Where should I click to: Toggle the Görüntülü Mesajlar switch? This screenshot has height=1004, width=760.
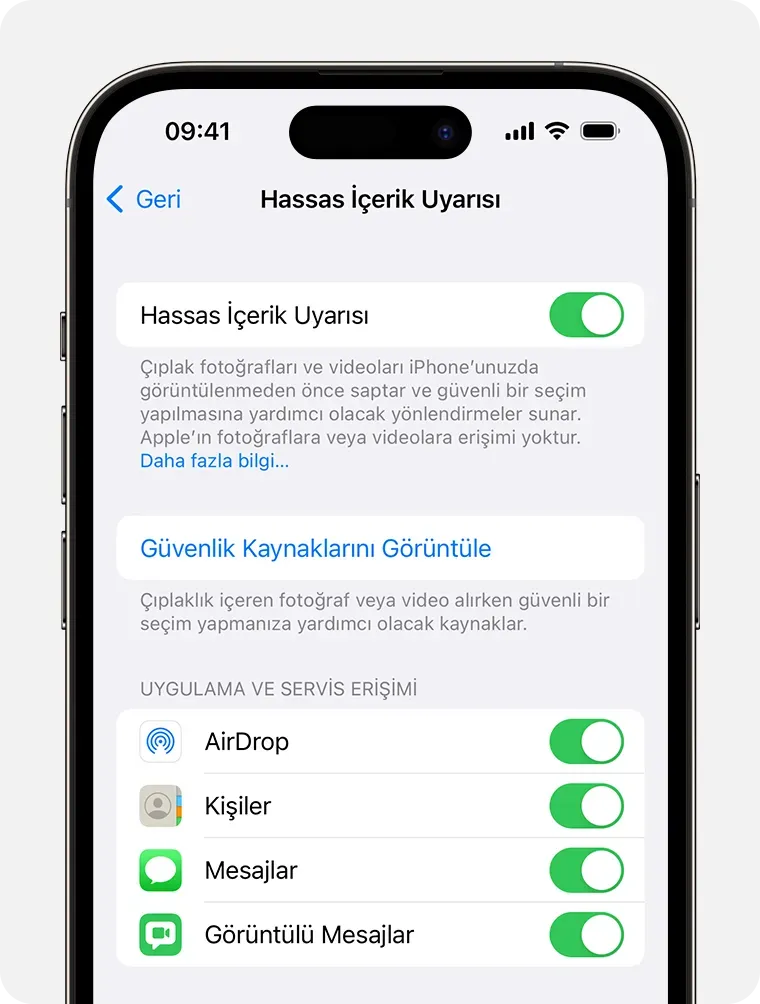coord(586,935)
